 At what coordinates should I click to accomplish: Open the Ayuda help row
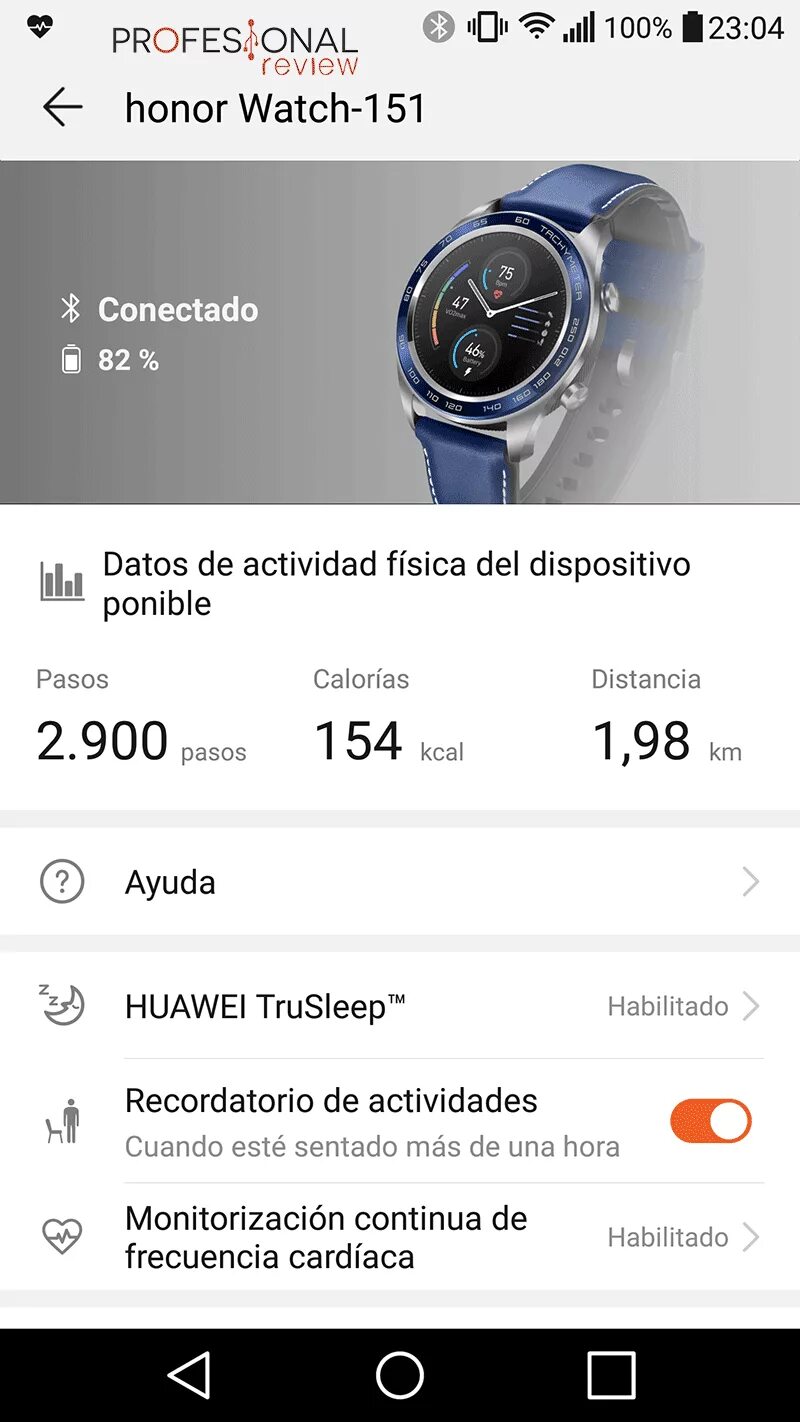(400, 882)
